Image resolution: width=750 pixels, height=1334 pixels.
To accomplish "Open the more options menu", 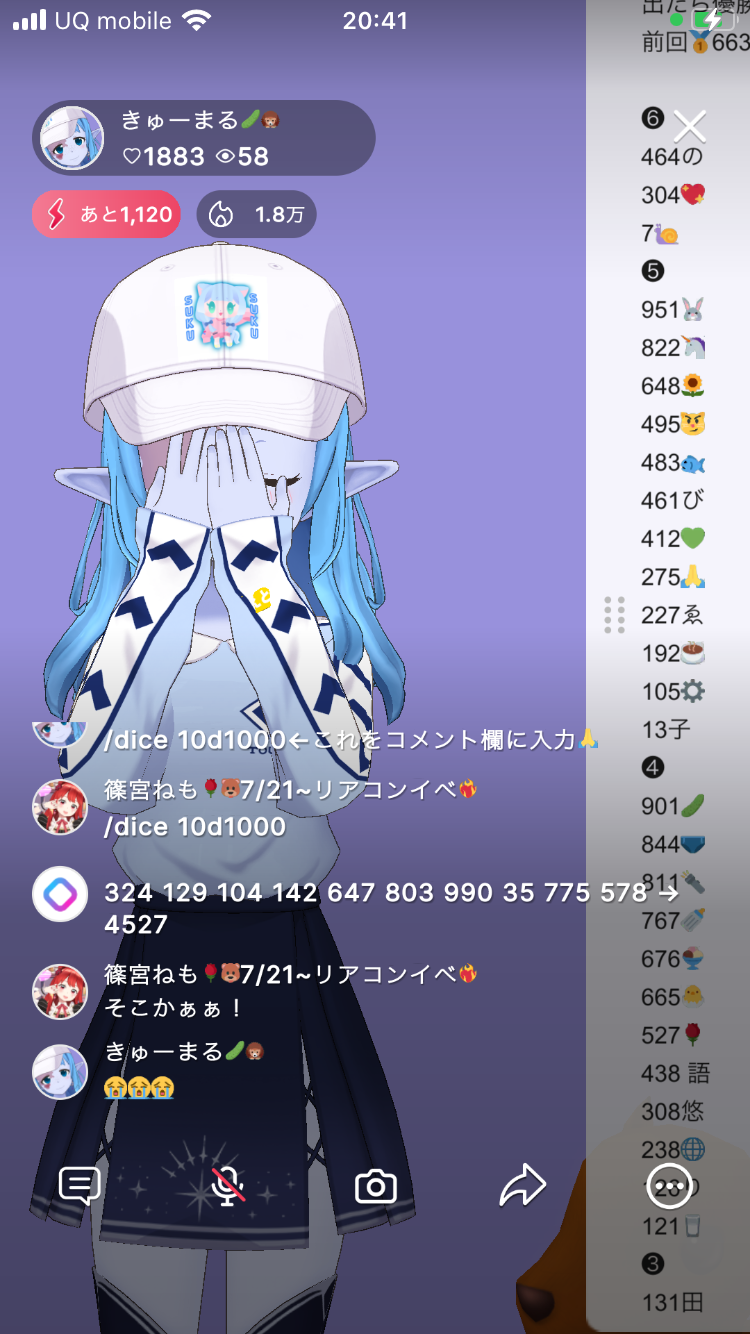I will [669, 1187].
